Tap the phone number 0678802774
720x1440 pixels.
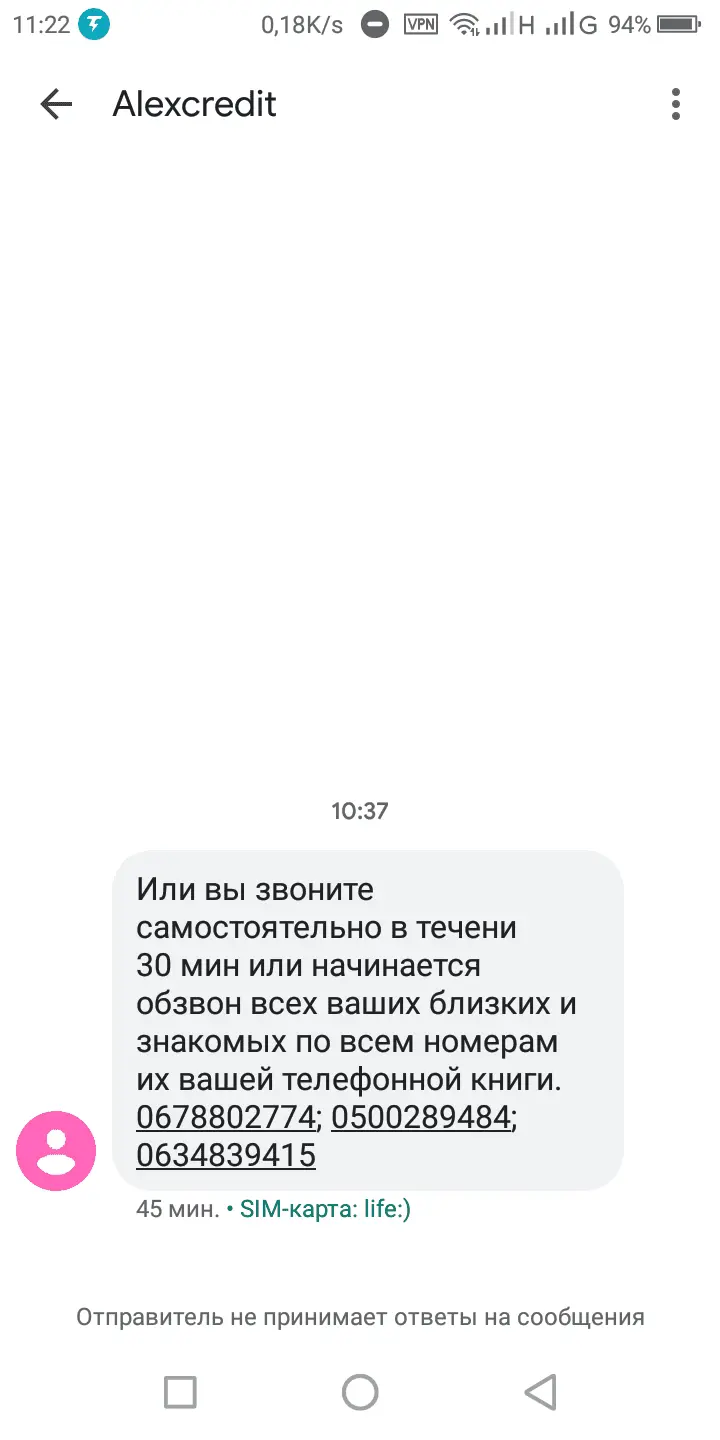click(226, 1118)
